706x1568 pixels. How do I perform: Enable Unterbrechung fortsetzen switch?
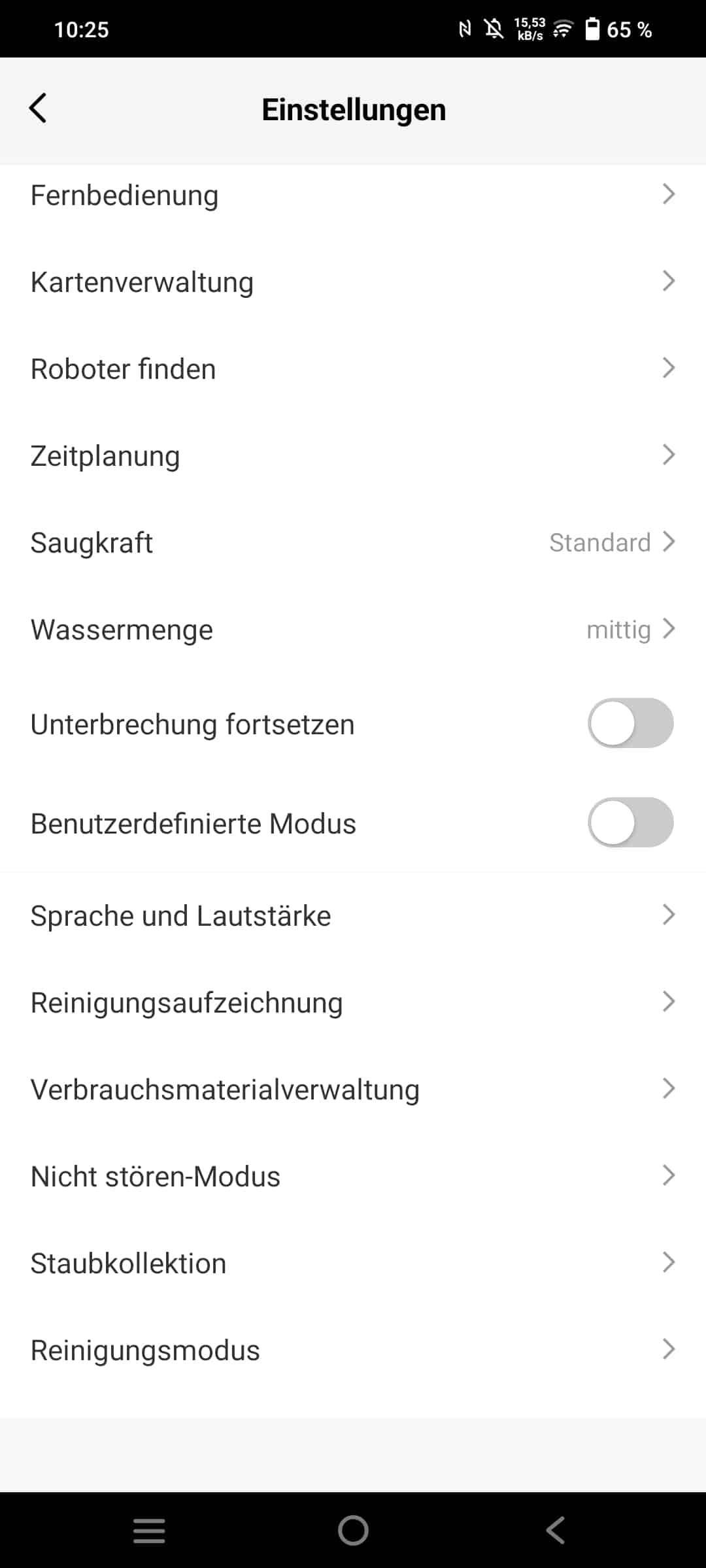click(x=631, y=723)
